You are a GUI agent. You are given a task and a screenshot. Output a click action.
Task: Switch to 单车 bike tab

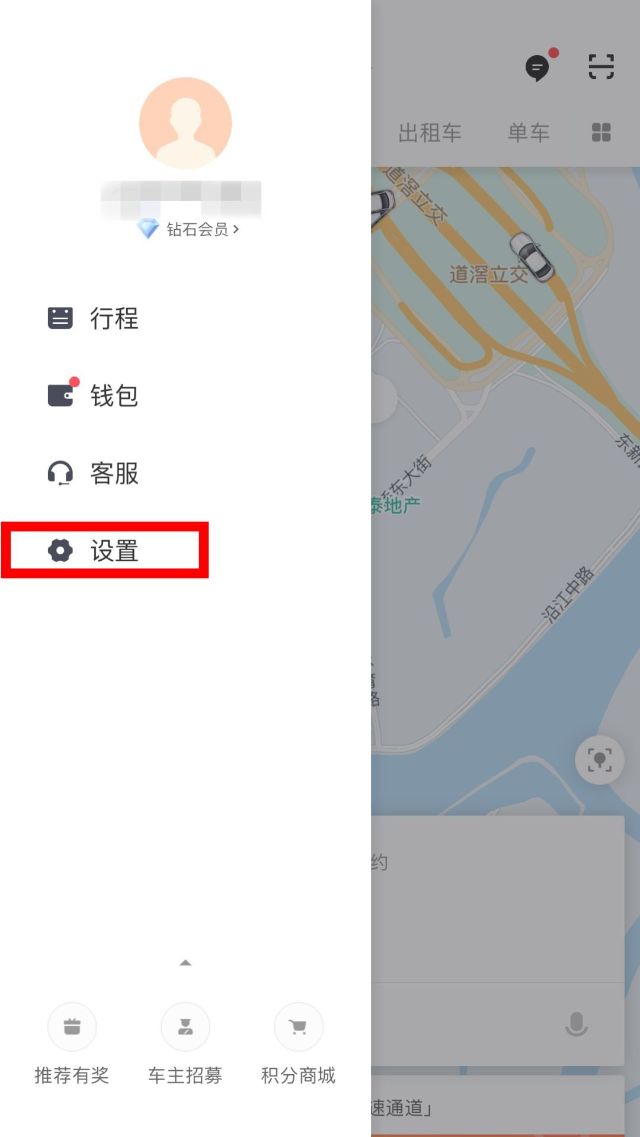(528, 133)
